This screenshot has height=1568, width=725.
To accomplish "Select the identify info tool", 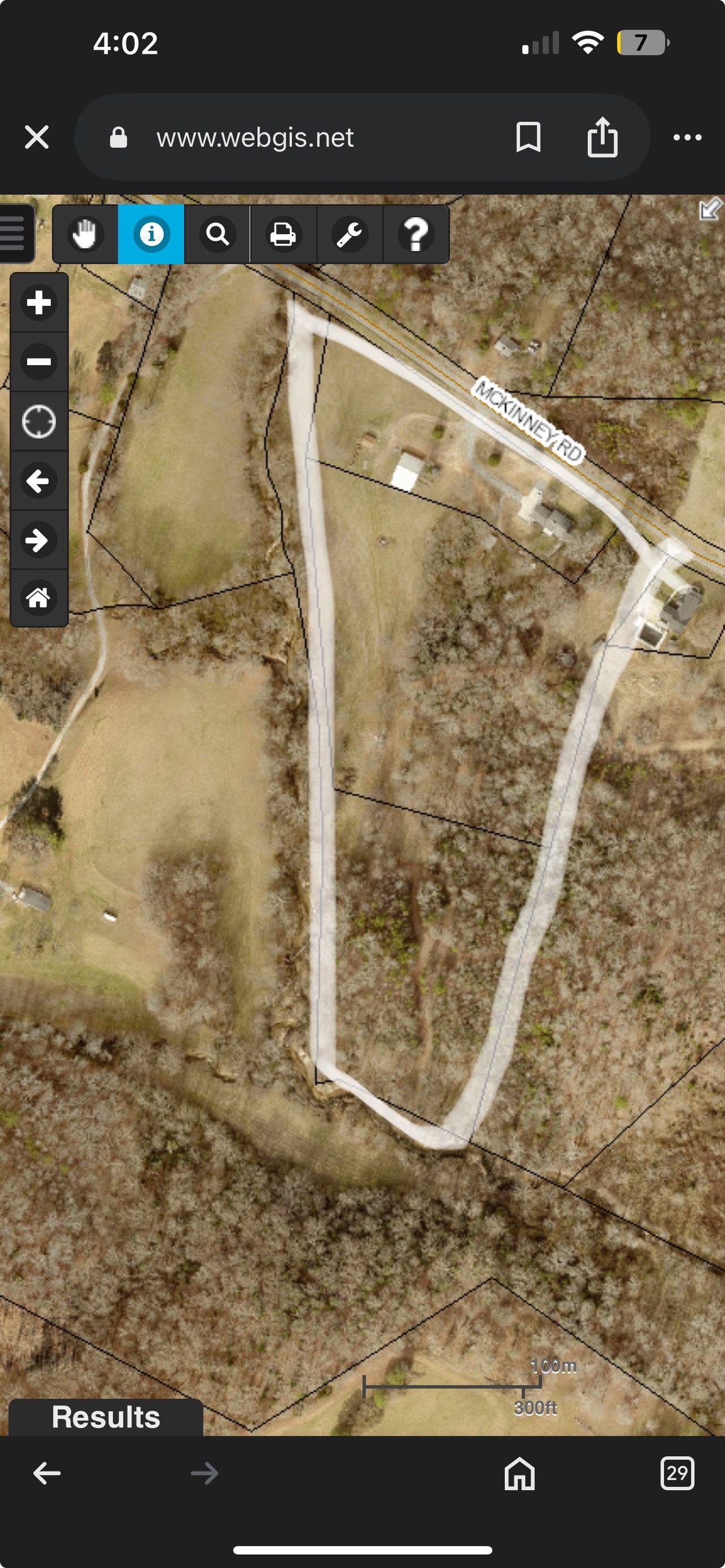I will [151, 234].
